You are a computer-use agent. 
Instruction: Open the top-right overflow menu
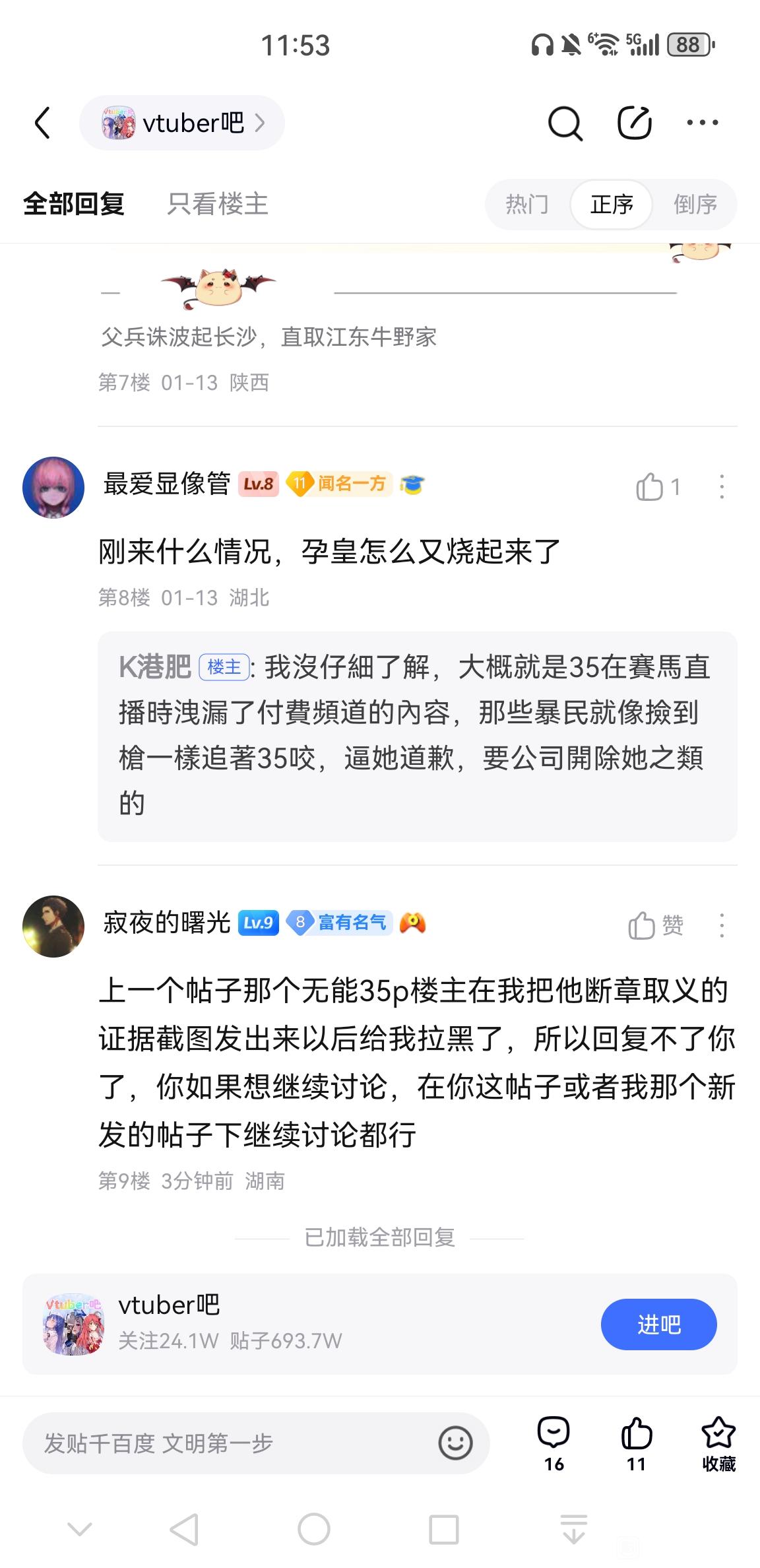point(702,123)
